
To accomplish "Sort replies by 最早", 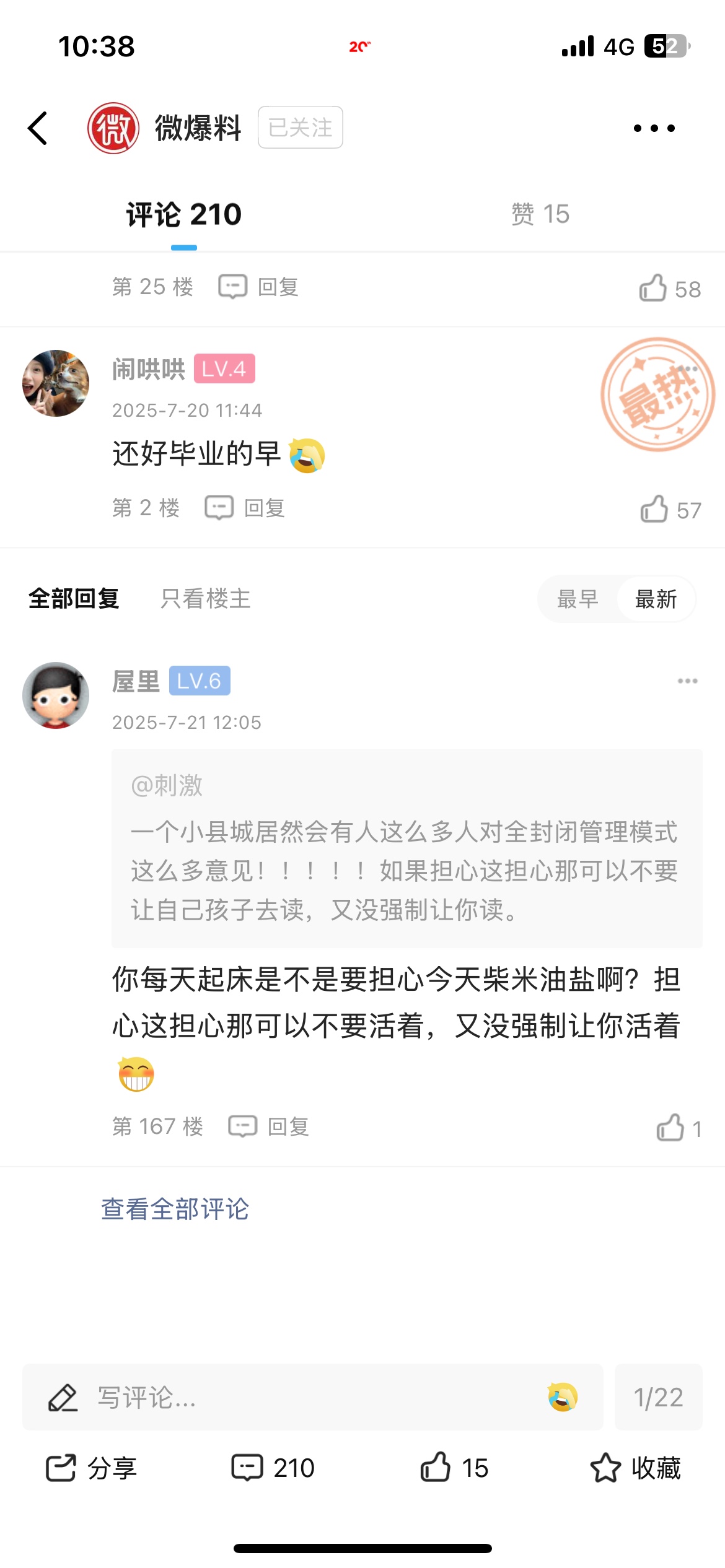I will pyautogui.click(x=578, y=599).
